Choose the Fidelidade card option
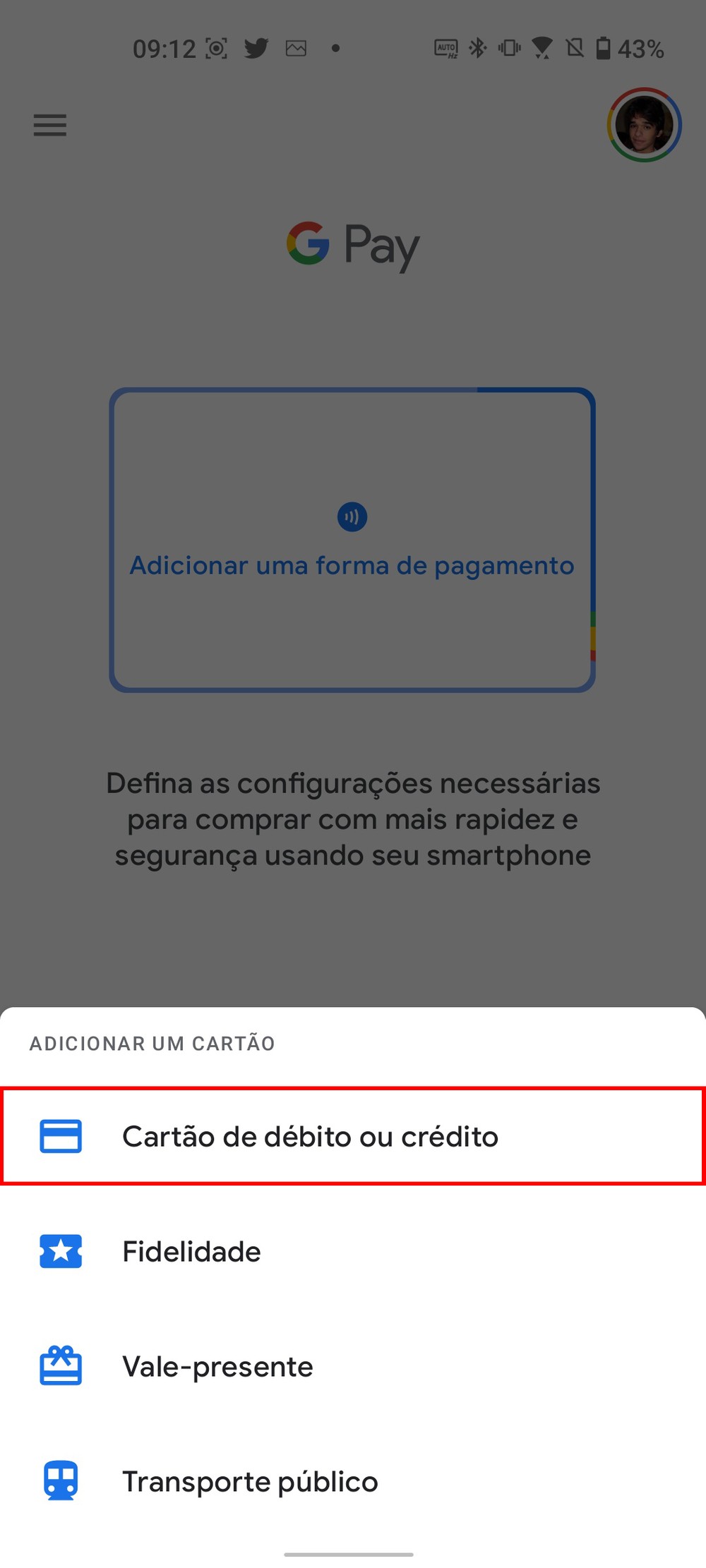 tap(192, 1251)
